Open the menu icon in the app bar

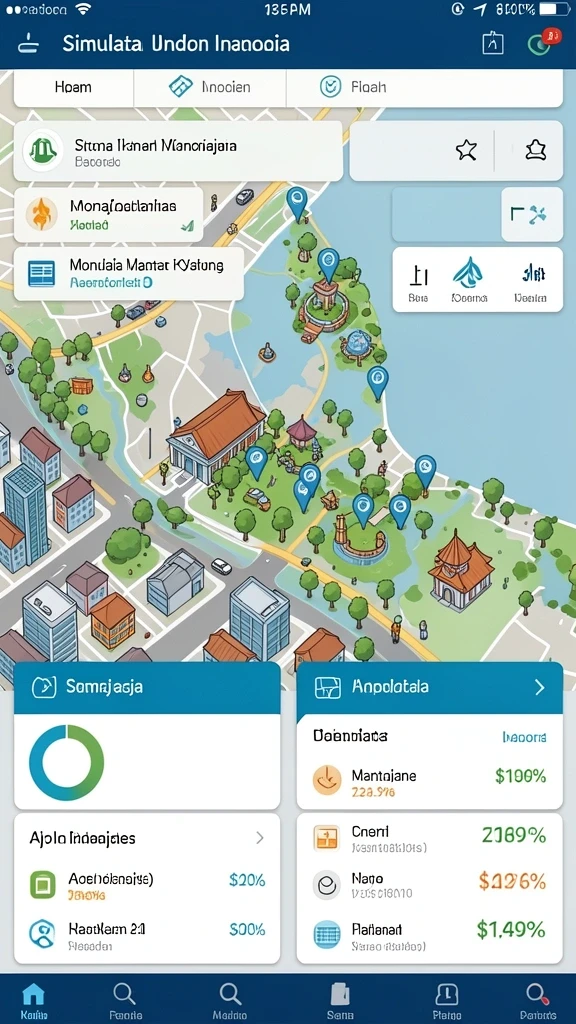[28, 44]
